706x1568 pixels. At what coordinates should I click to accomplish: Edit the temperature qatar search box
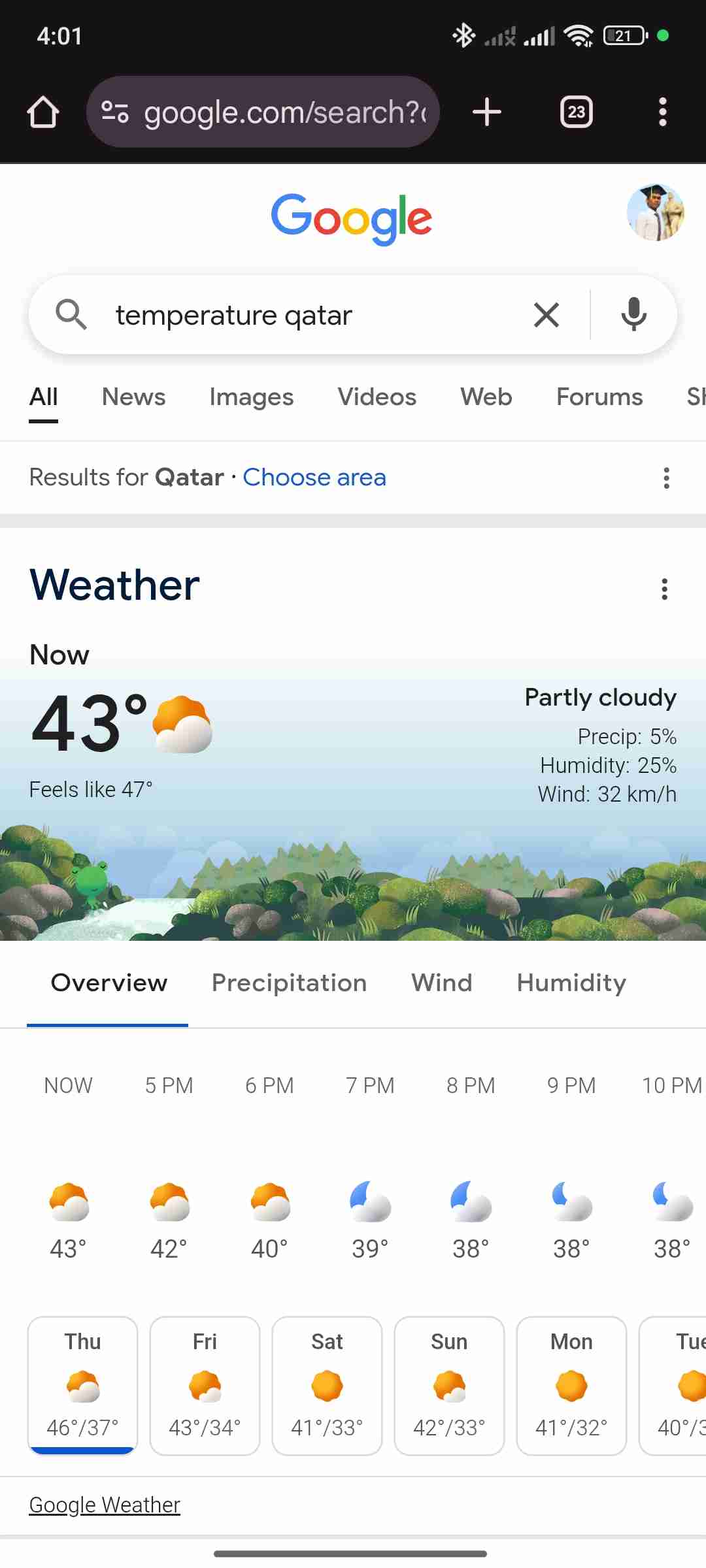(307, 315)
